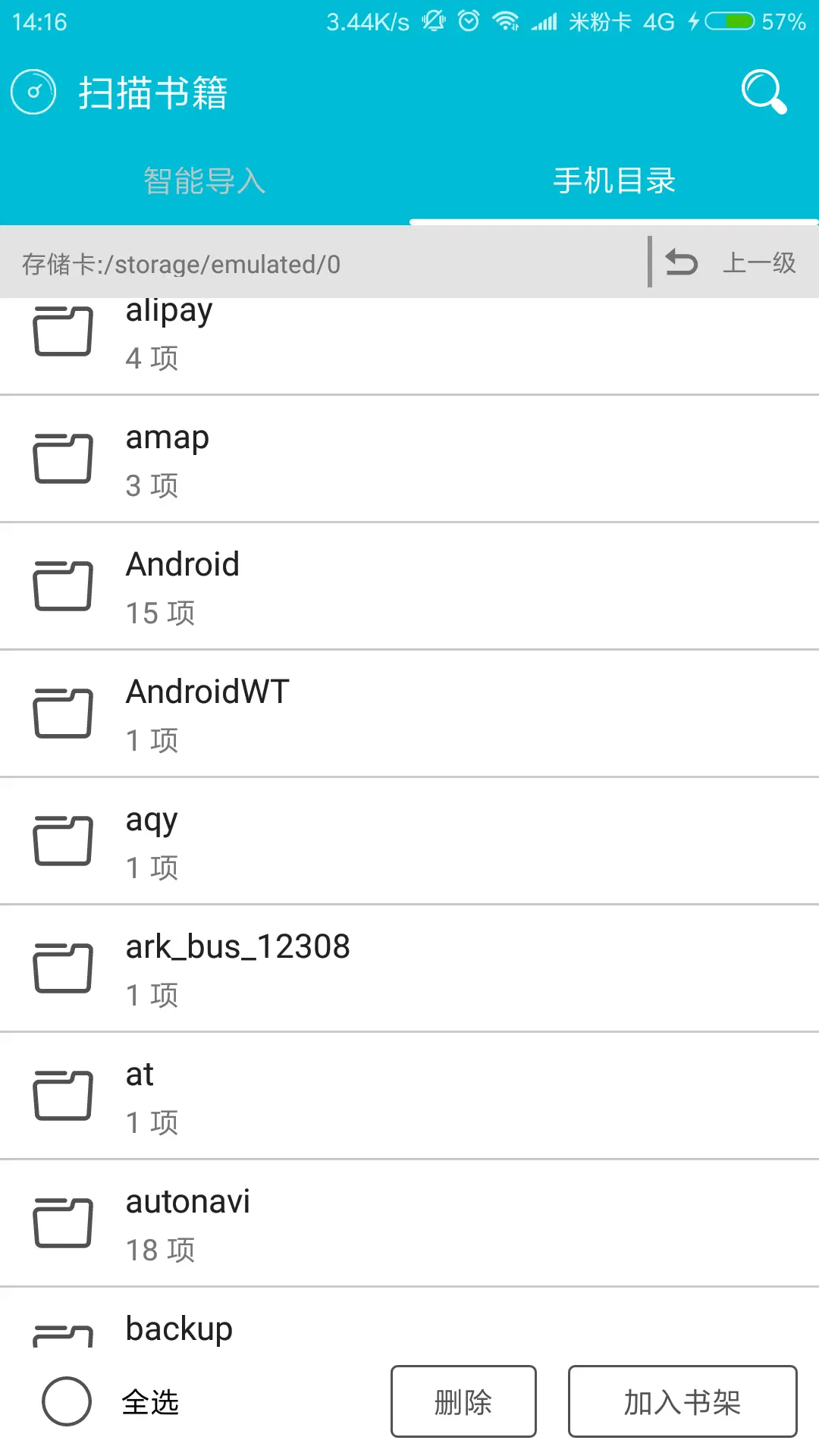Select the 手机目录 tab
This screenshot has height=1456, width=819.
[x=614, y=180]
